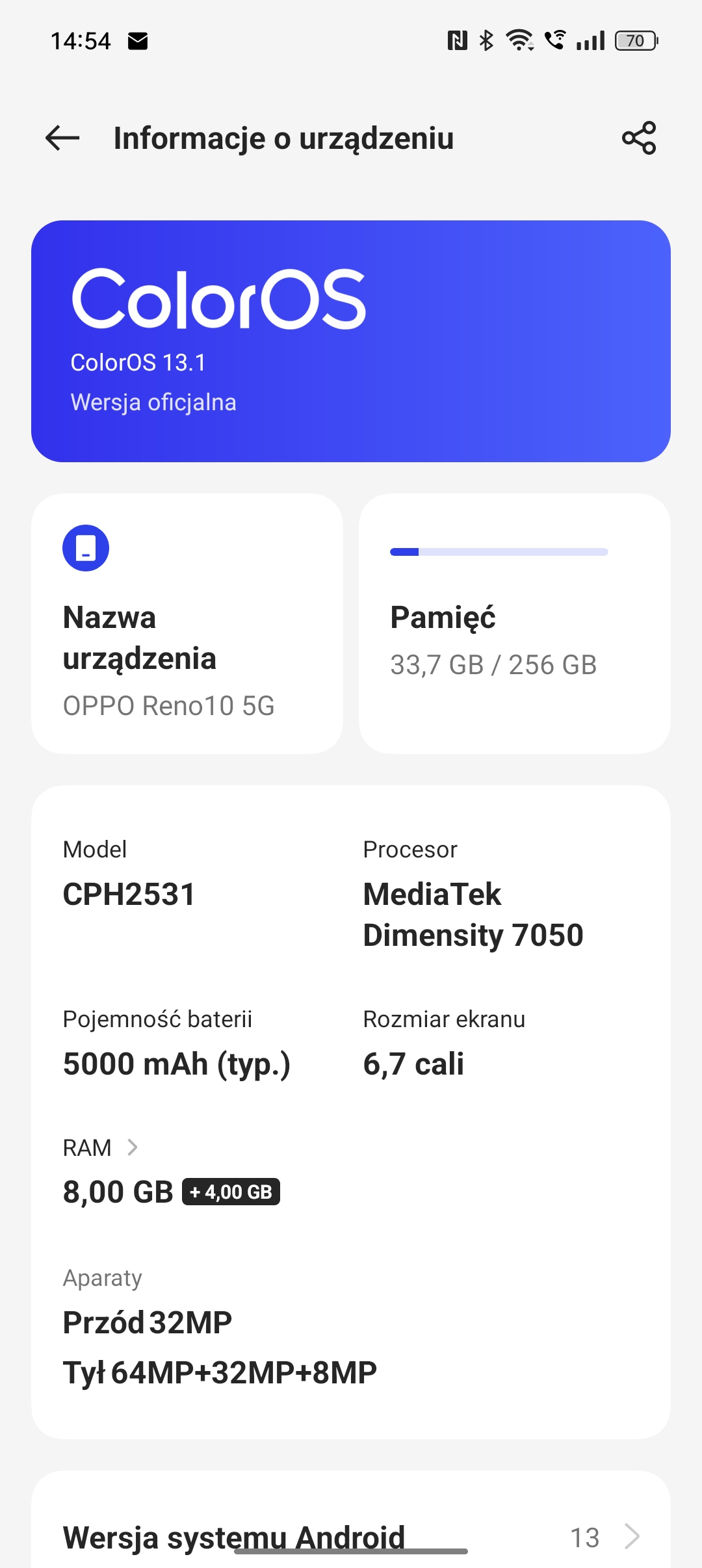Share the device information

[639, 138]
